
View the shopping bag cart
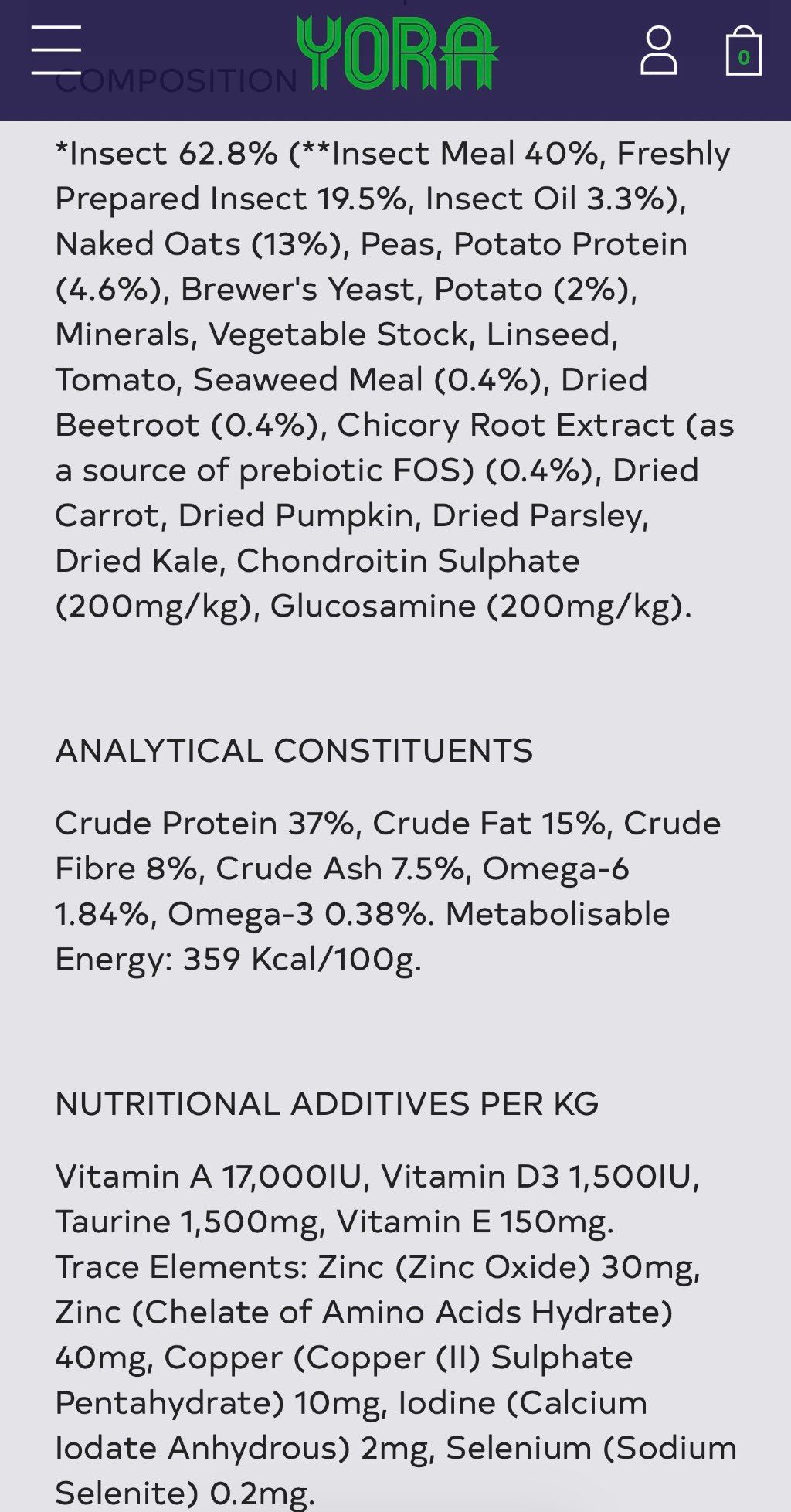[744, 51]
